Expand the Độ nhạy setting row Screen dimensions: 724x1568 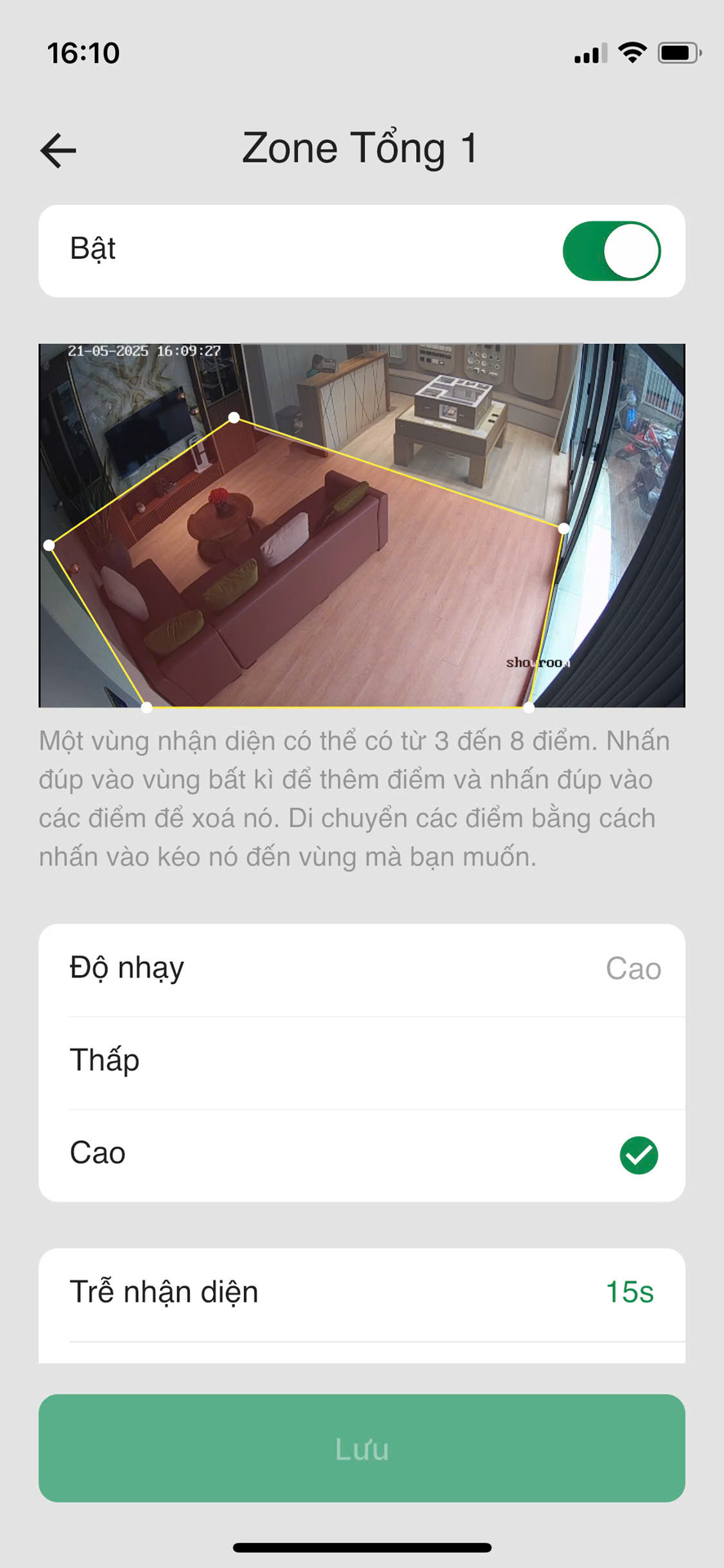[362, 969]
